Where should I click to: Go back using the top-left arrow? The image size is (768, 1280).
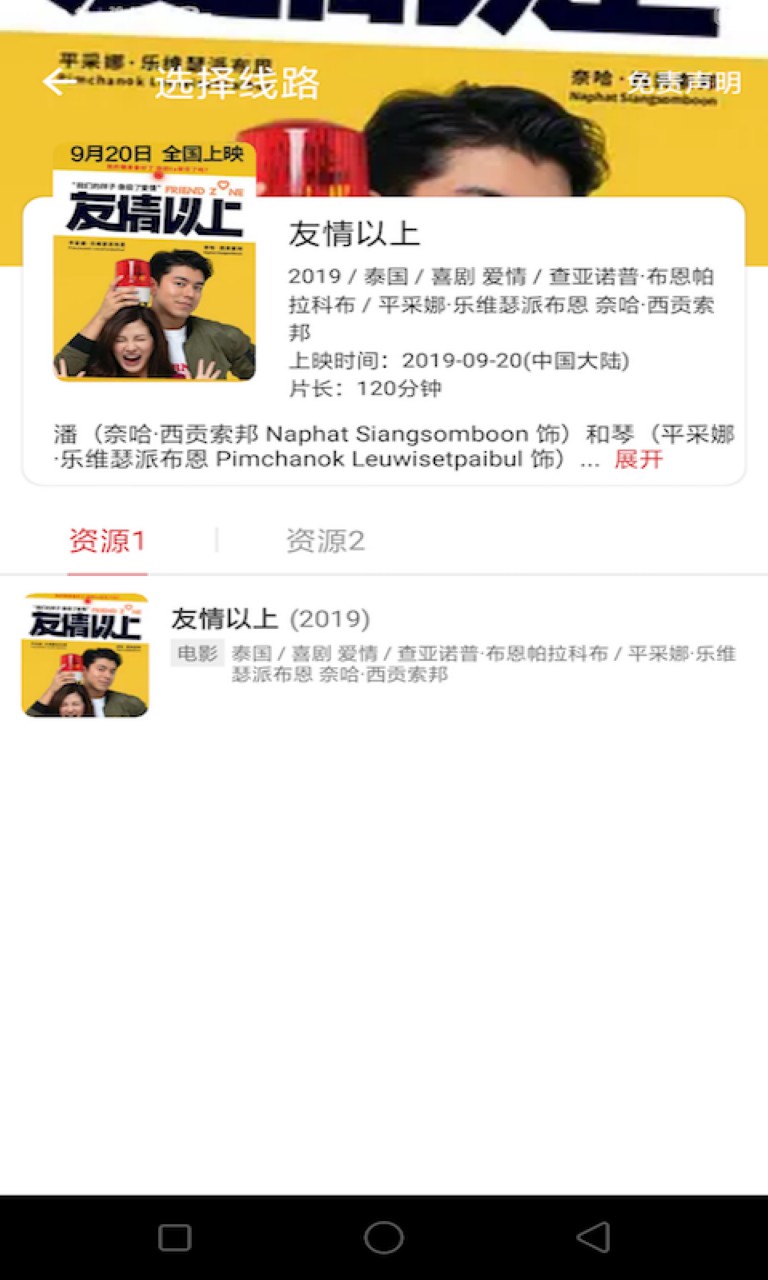click(60, 82)
